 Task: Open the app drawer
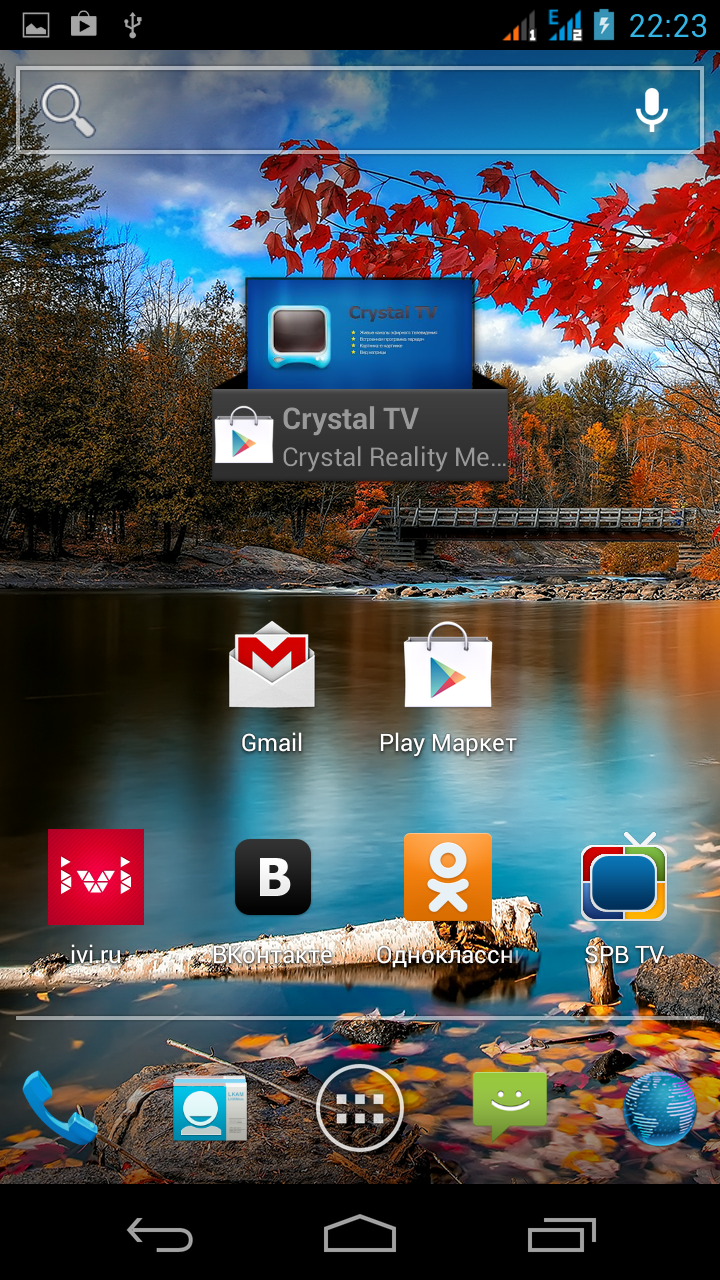click(x=360, y=1108)
